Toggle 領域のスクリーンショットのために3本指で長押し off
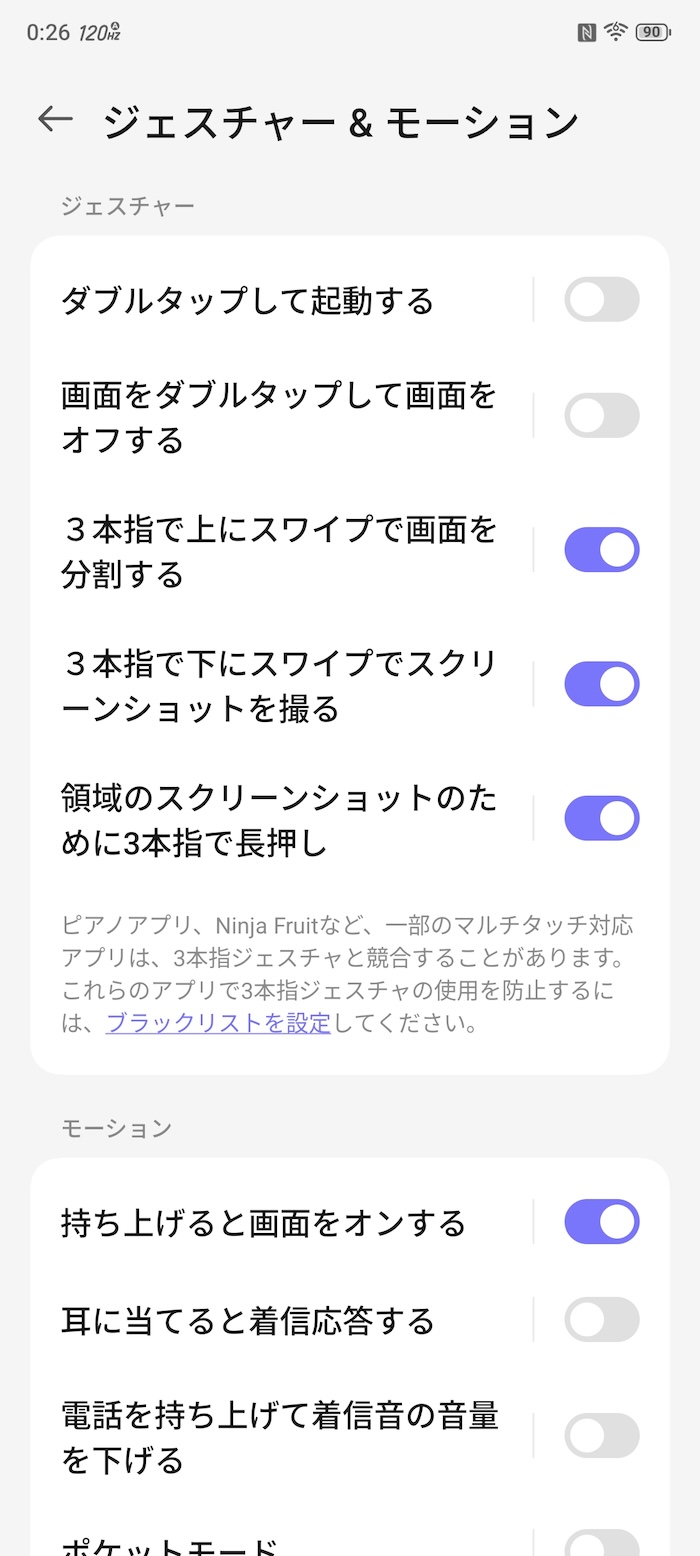 point(601,818)
